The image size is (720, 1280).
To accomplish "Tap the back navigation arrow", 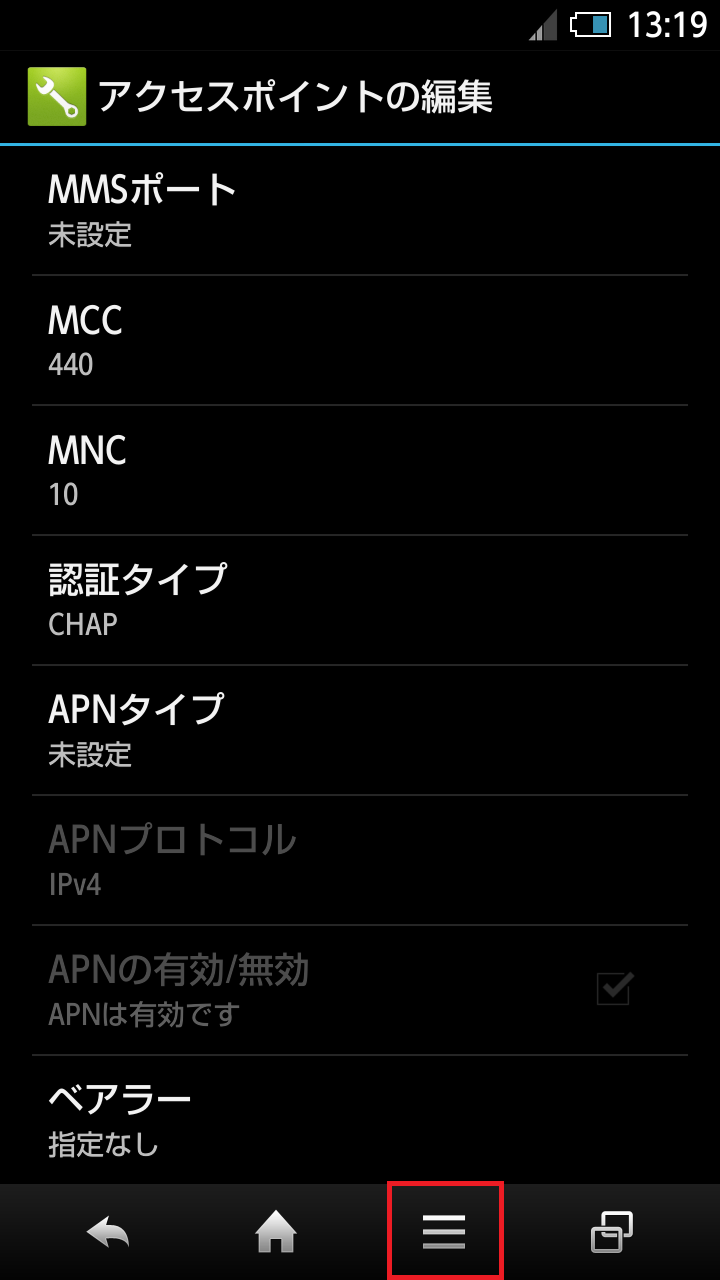I will (x=110, y=1231).
